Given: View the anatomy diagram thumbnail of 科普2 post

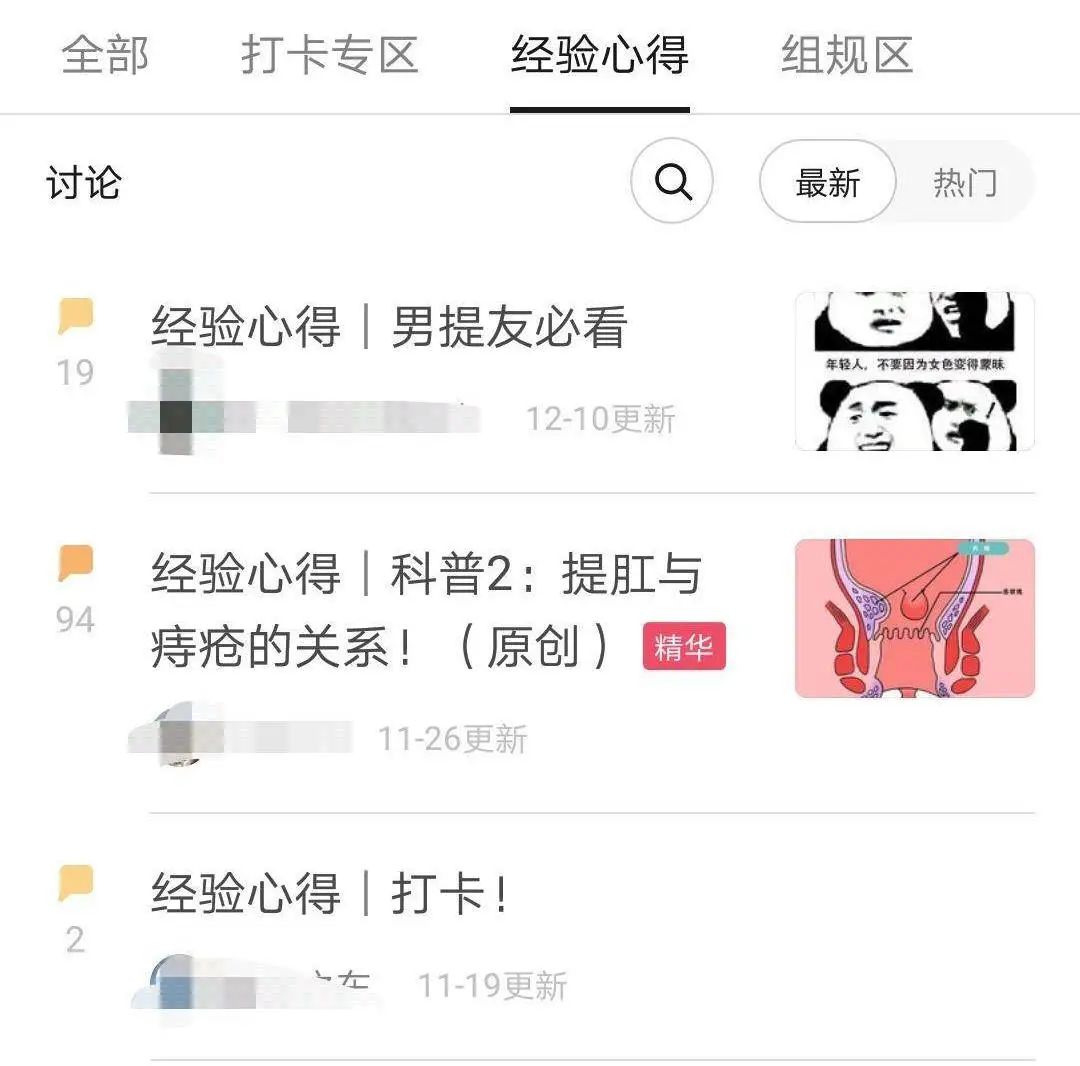Looking at the screenshot, I should pos(914,618).
